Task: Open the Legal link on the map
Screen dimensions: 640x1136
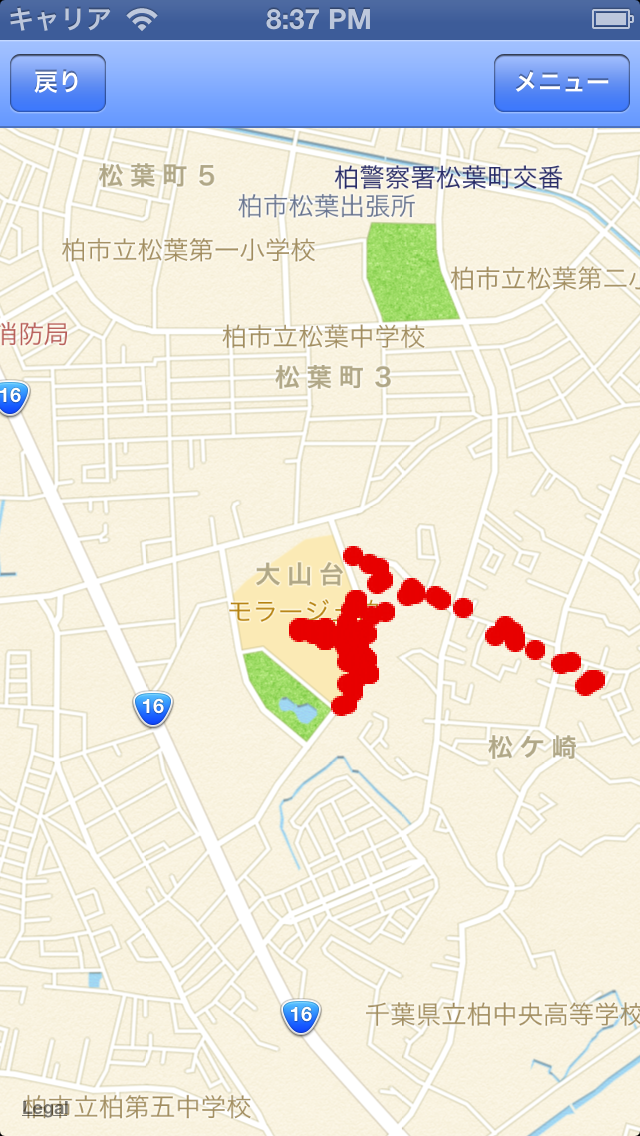Action: 45,1107
